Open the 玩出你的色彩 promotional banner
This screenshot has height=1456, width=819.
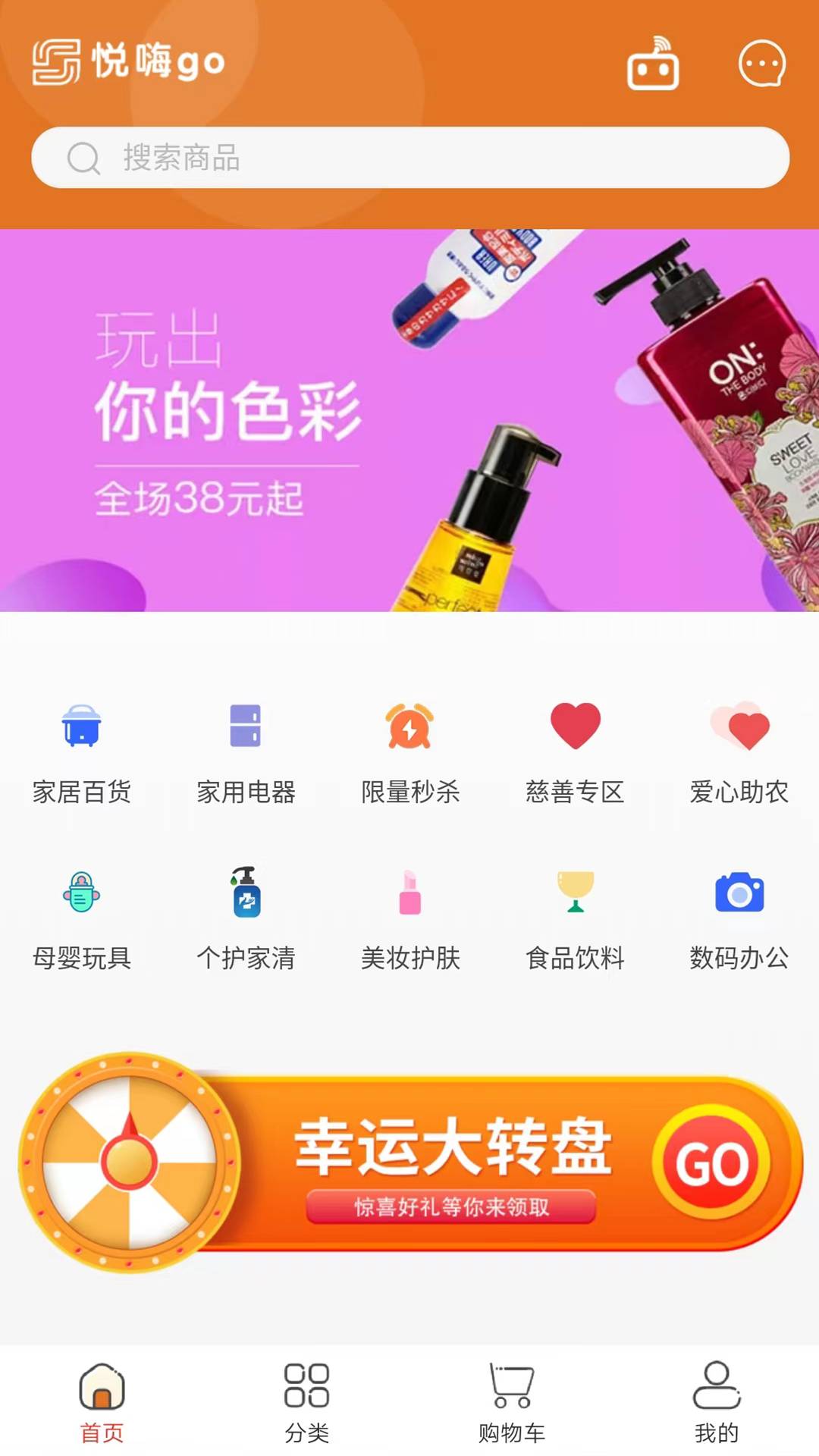(x=409, y=421)
